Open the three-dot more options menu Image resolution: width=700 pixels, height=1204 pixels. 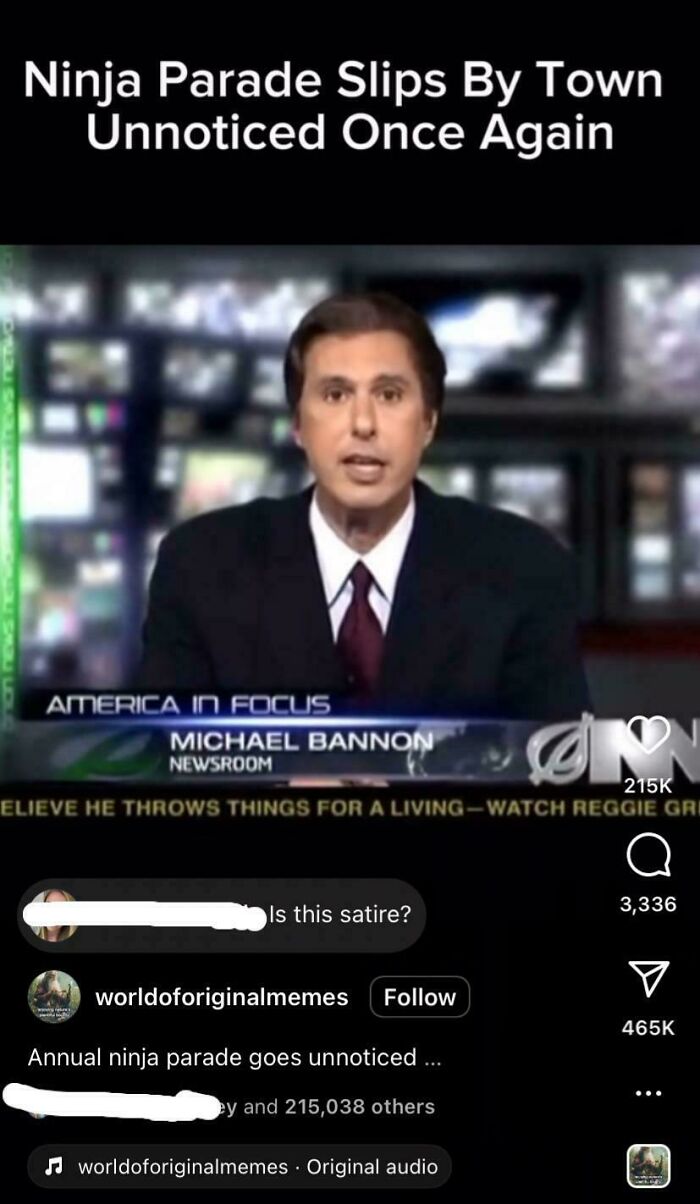(x=648, y=1092)
